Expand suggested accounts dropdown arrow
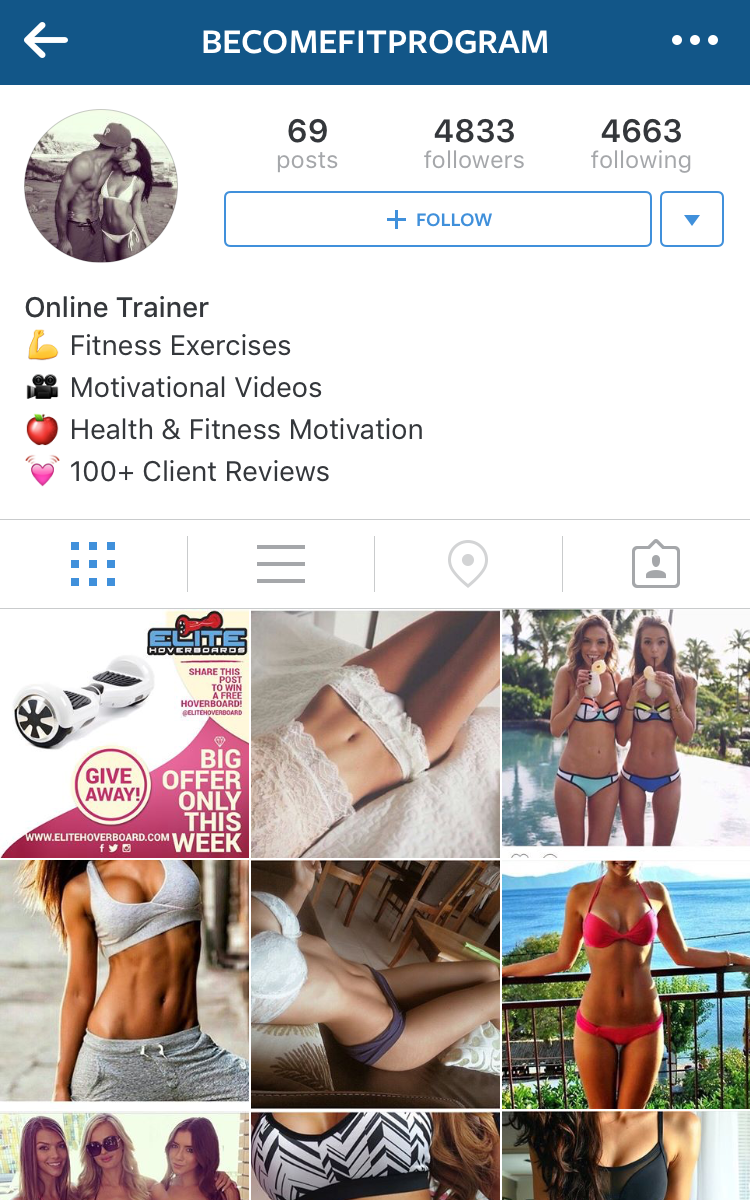Viewport: 750px width, 1200px height. 691,219
